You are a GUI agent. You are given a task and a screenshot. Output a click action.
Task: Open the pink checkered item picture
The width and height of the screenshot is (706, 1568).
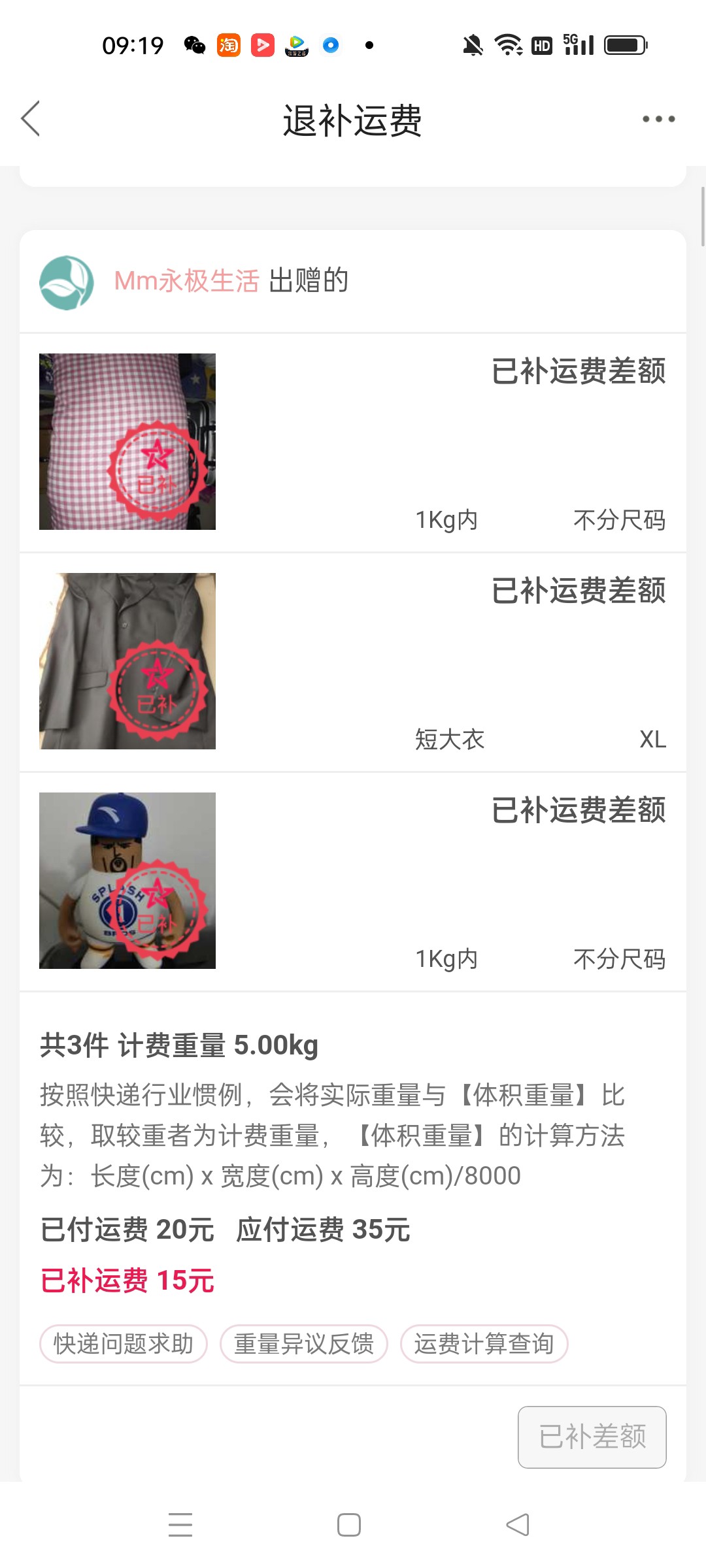pyautogui.click(x=127, y=442)
